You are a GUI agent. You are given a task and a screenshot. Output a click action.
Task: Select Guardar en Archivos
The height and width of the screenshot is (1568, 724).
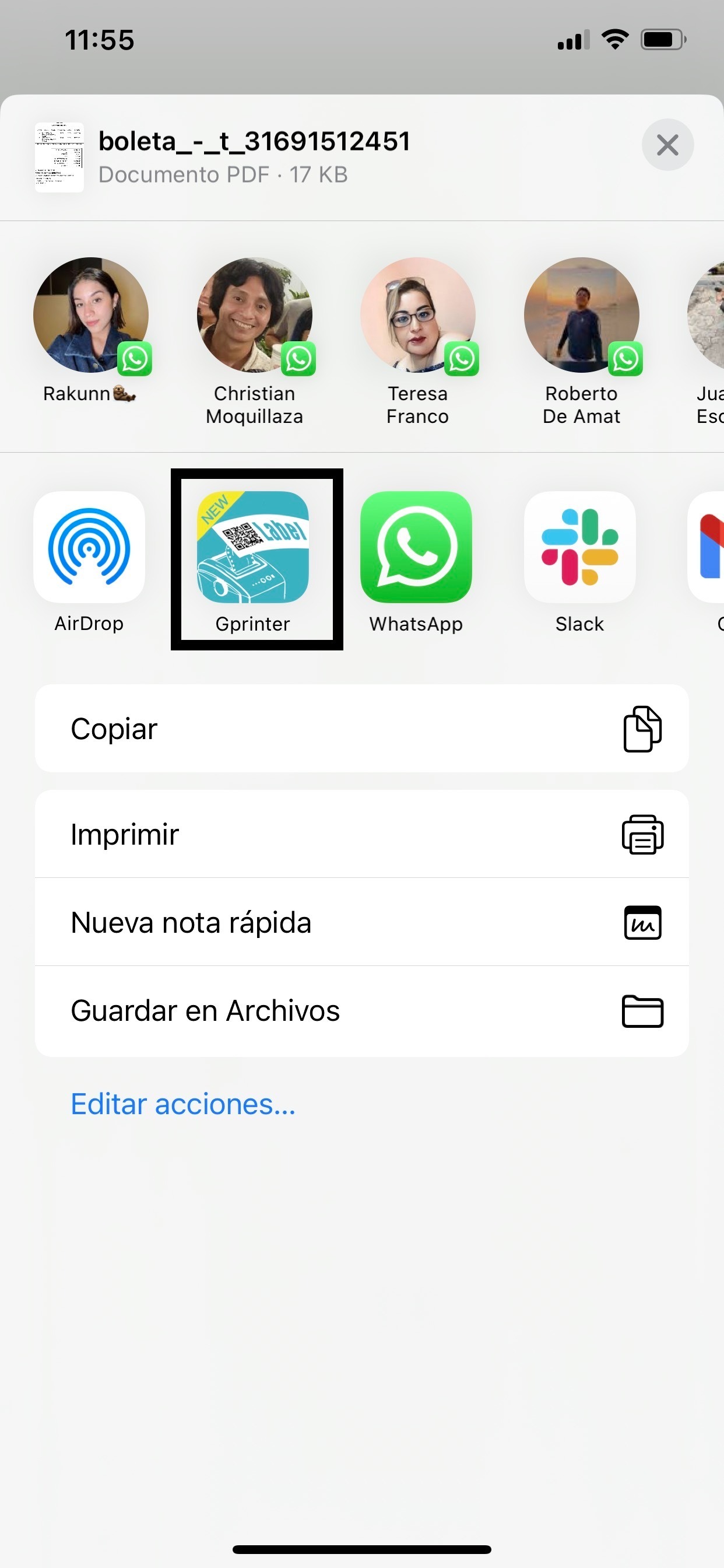(361, 1010)
